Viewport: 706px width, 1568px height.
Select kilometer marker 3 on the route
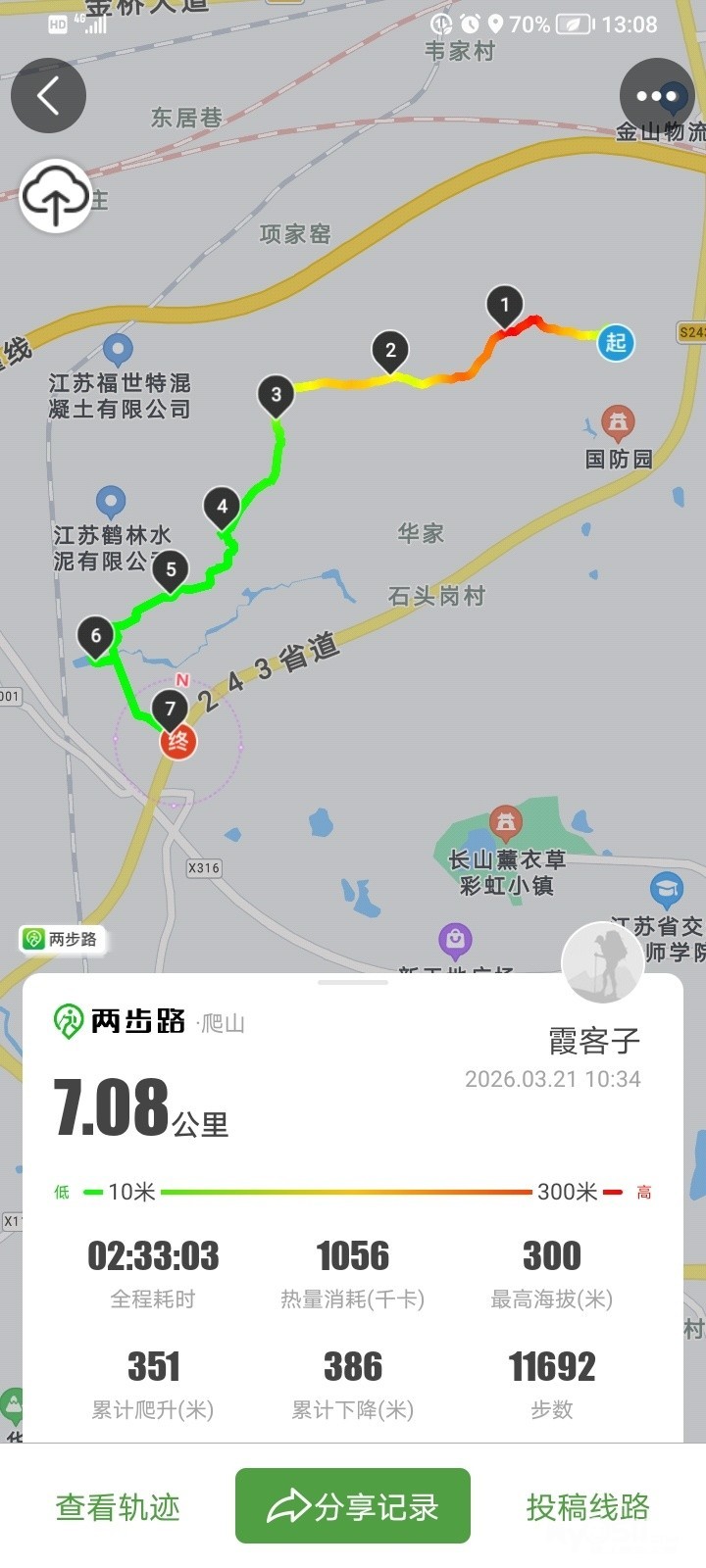[276, 395]
